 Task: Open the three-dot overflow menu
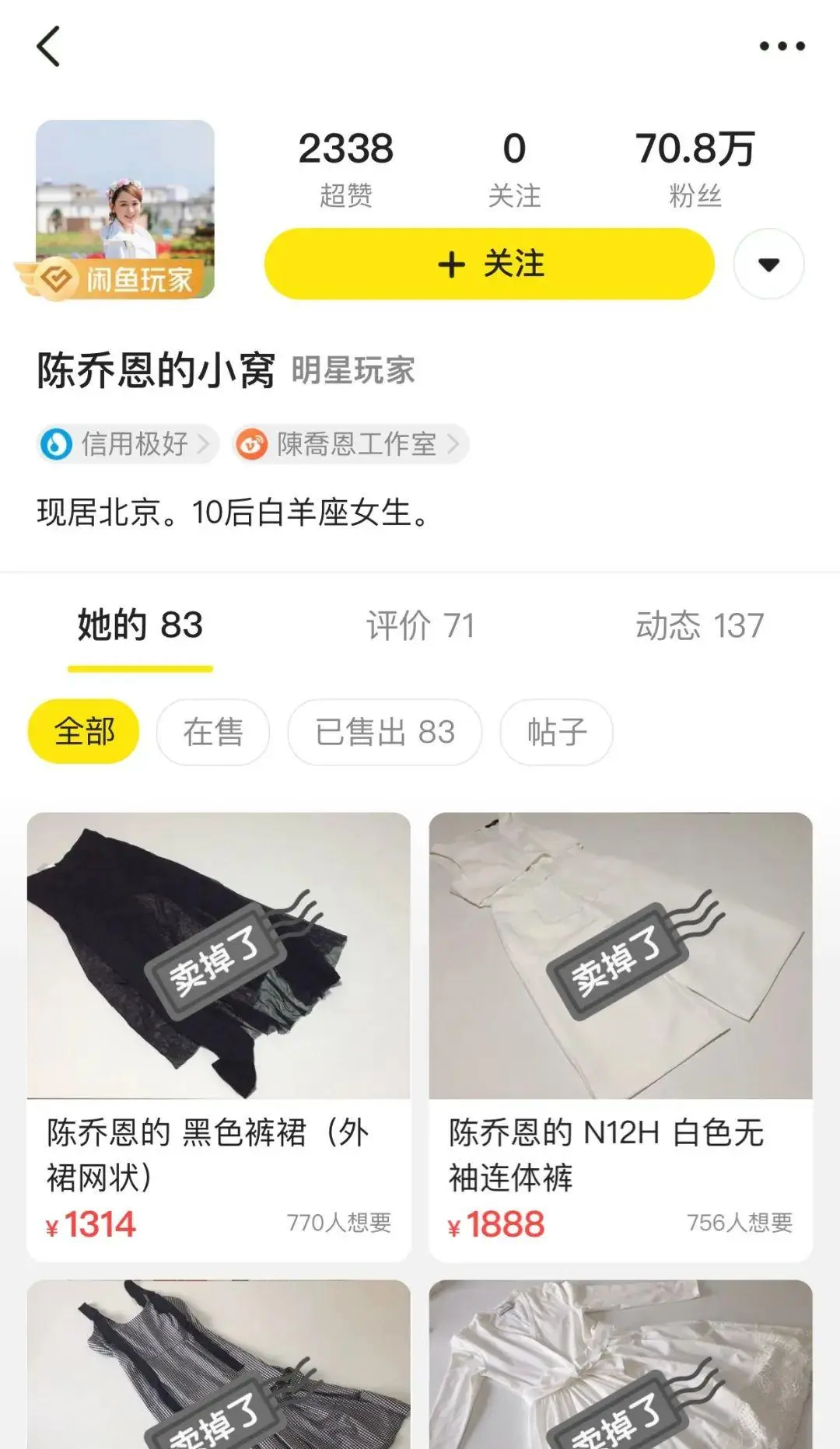782,47
